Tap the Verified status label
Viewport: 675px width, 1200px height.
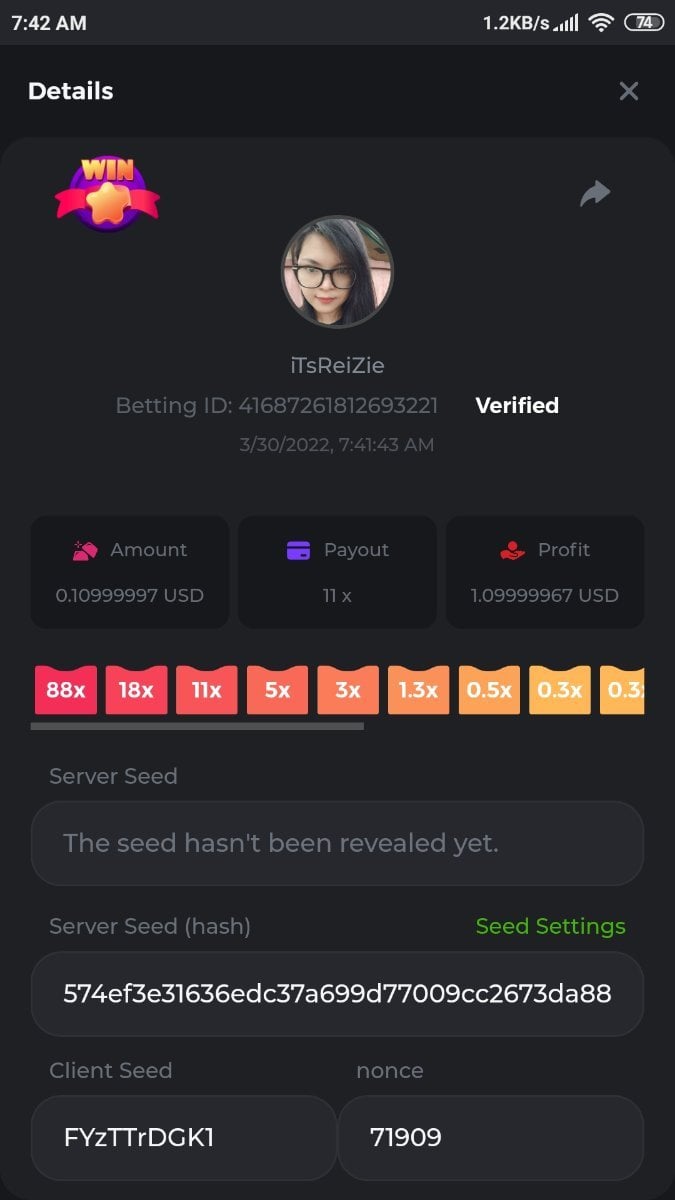coord(516,405)
